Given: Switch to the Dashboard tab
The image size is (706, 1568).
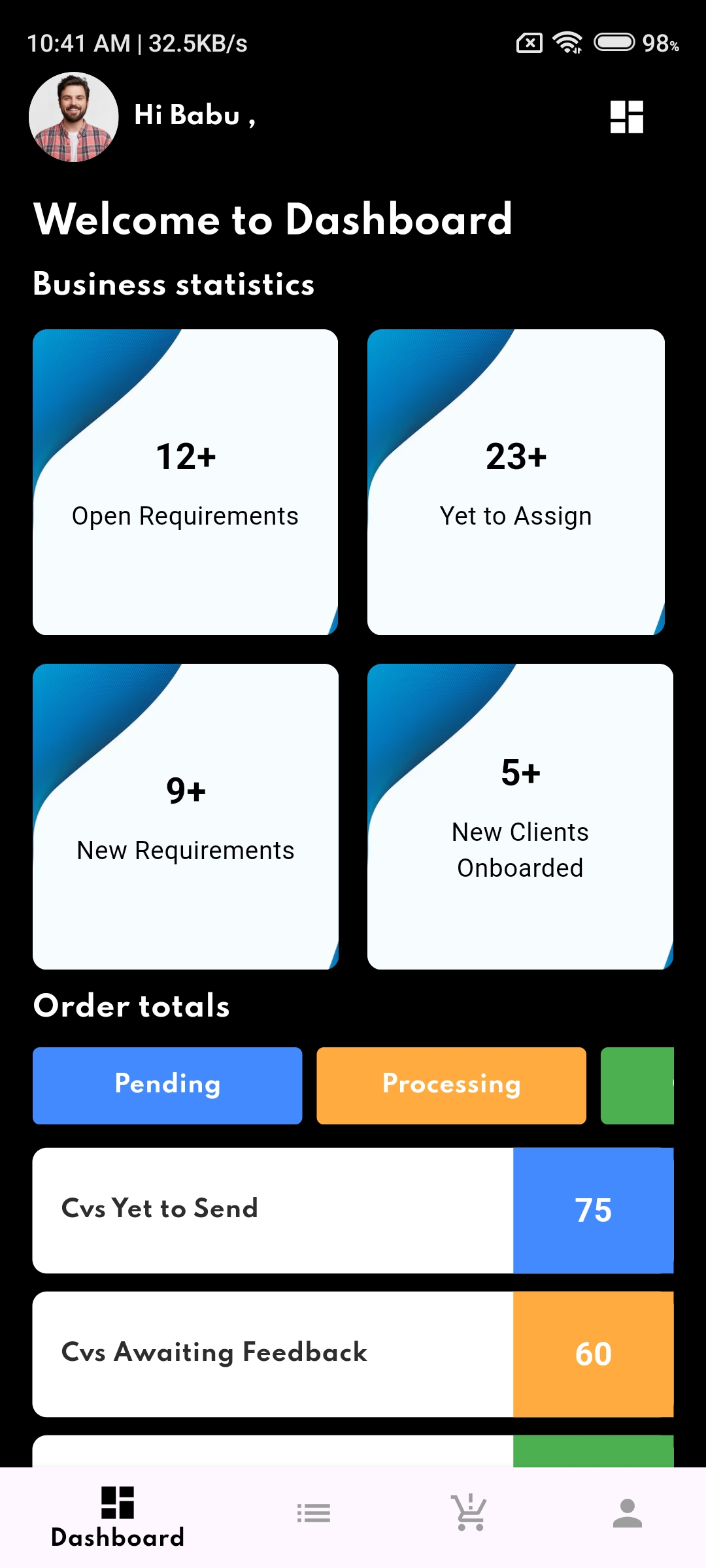Looking at the screenshot, I should click(118, 1517).
